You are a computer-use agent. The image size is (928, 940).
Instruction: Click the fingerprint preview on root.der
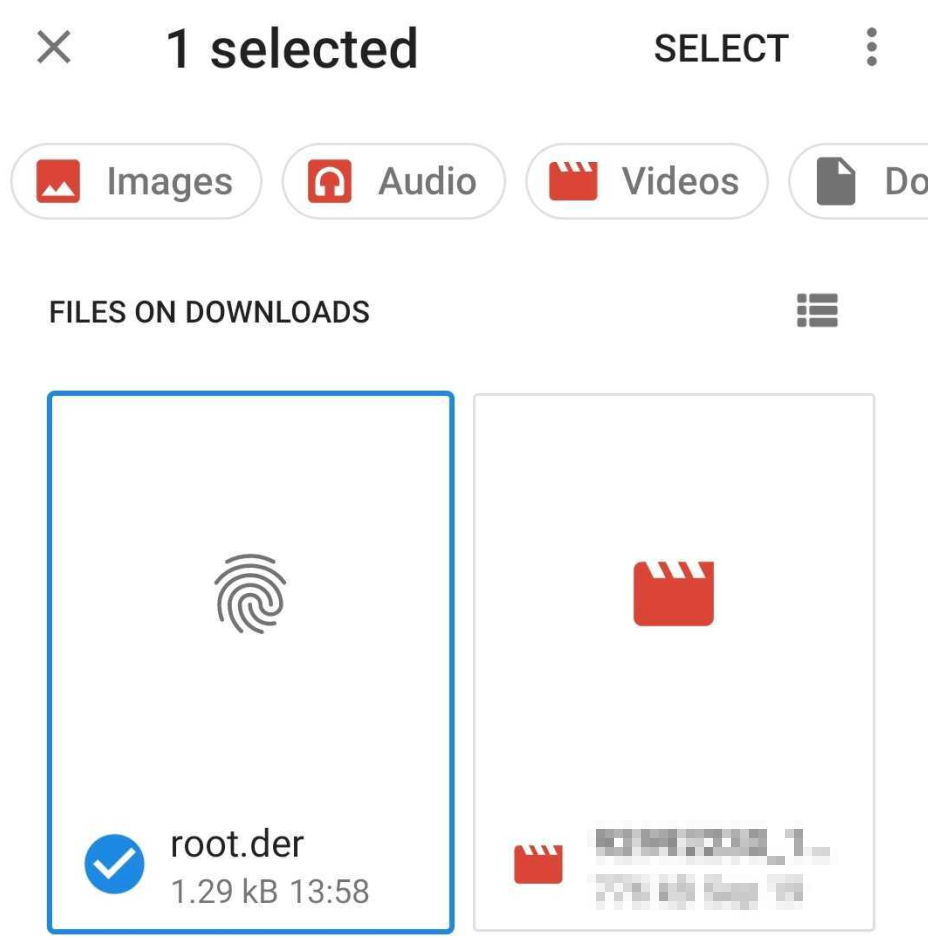[250, 590]
